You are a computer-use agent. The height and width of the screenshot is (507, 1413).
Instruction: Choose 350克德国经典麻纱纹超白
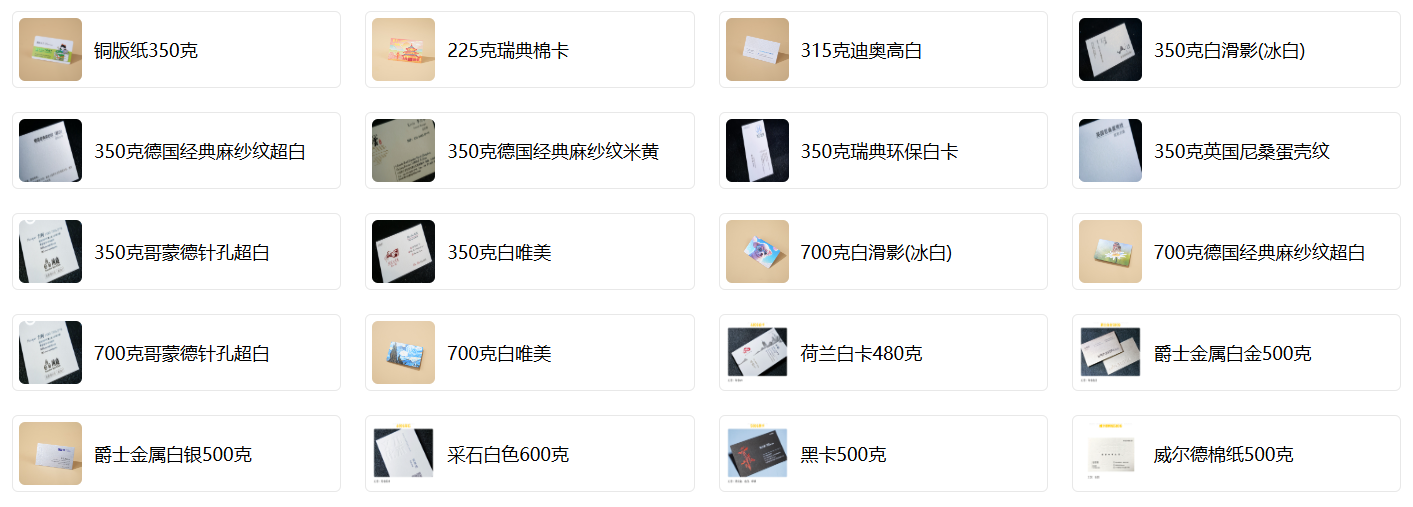point(176,151)
